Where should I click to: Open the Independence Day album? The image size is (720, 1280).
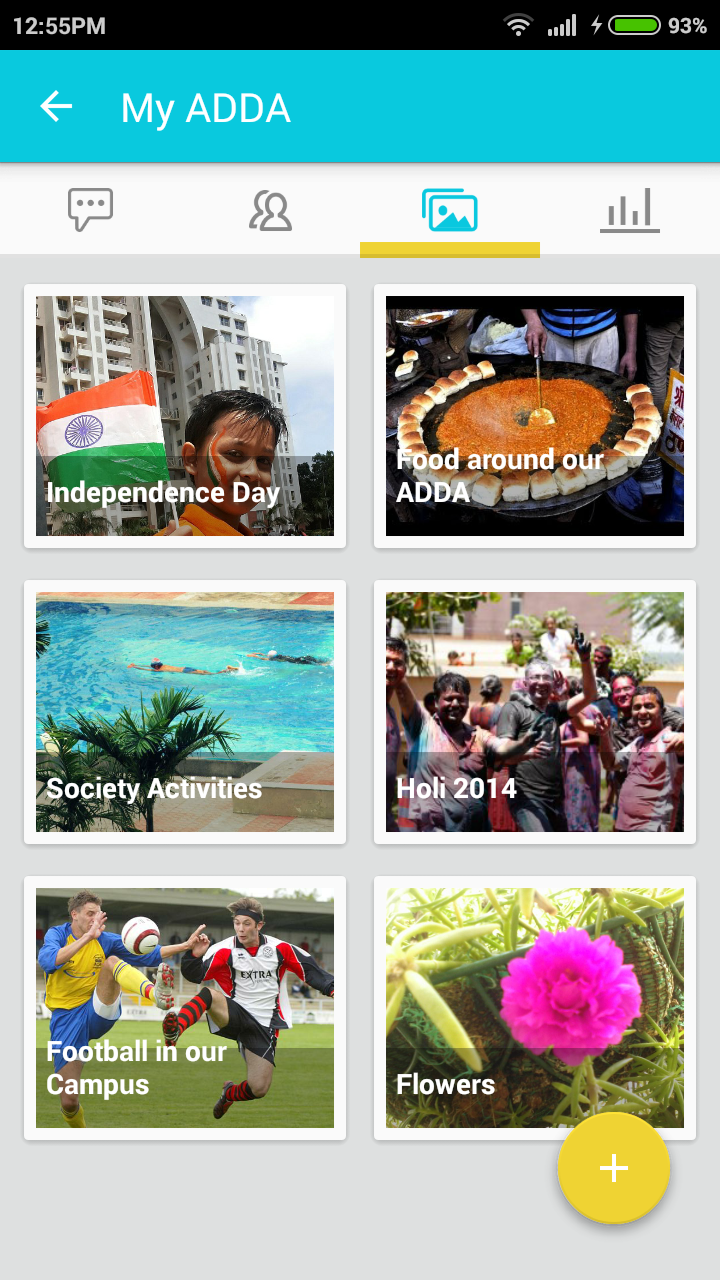[x=185, y=416]
